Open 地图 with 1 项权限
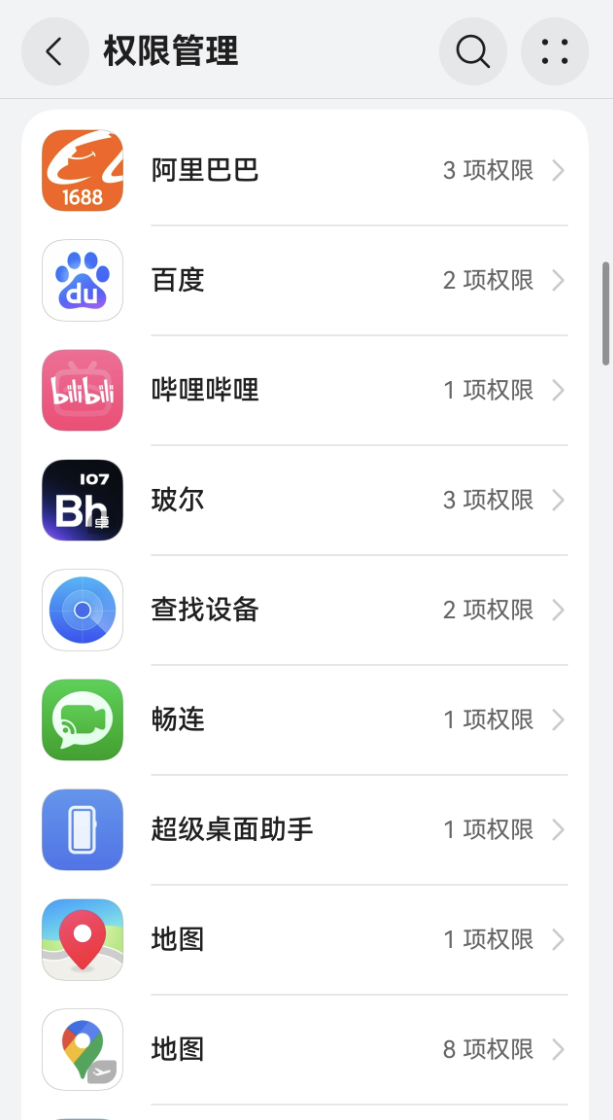The height and width of the screenshot is (1120, 613). [305, 940]
